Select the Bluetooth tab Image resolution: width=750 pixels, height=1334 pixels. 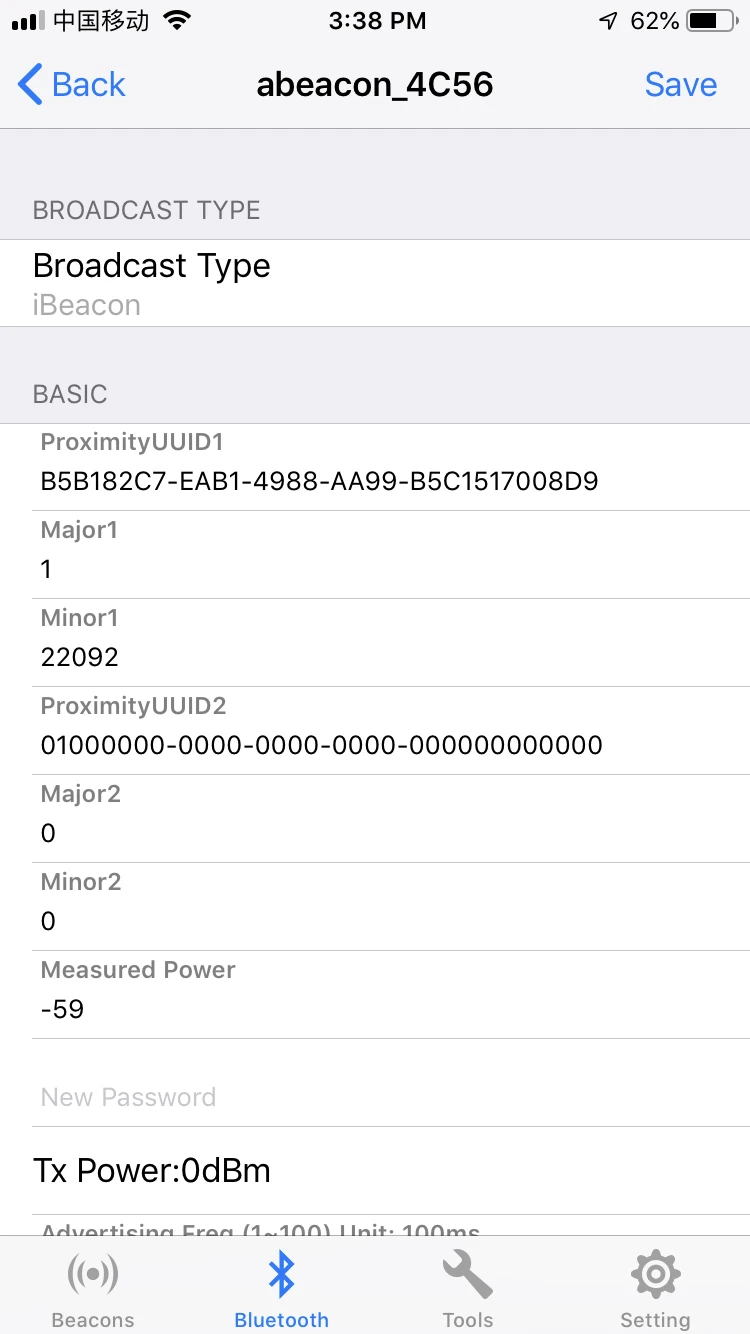(281, 1289)
